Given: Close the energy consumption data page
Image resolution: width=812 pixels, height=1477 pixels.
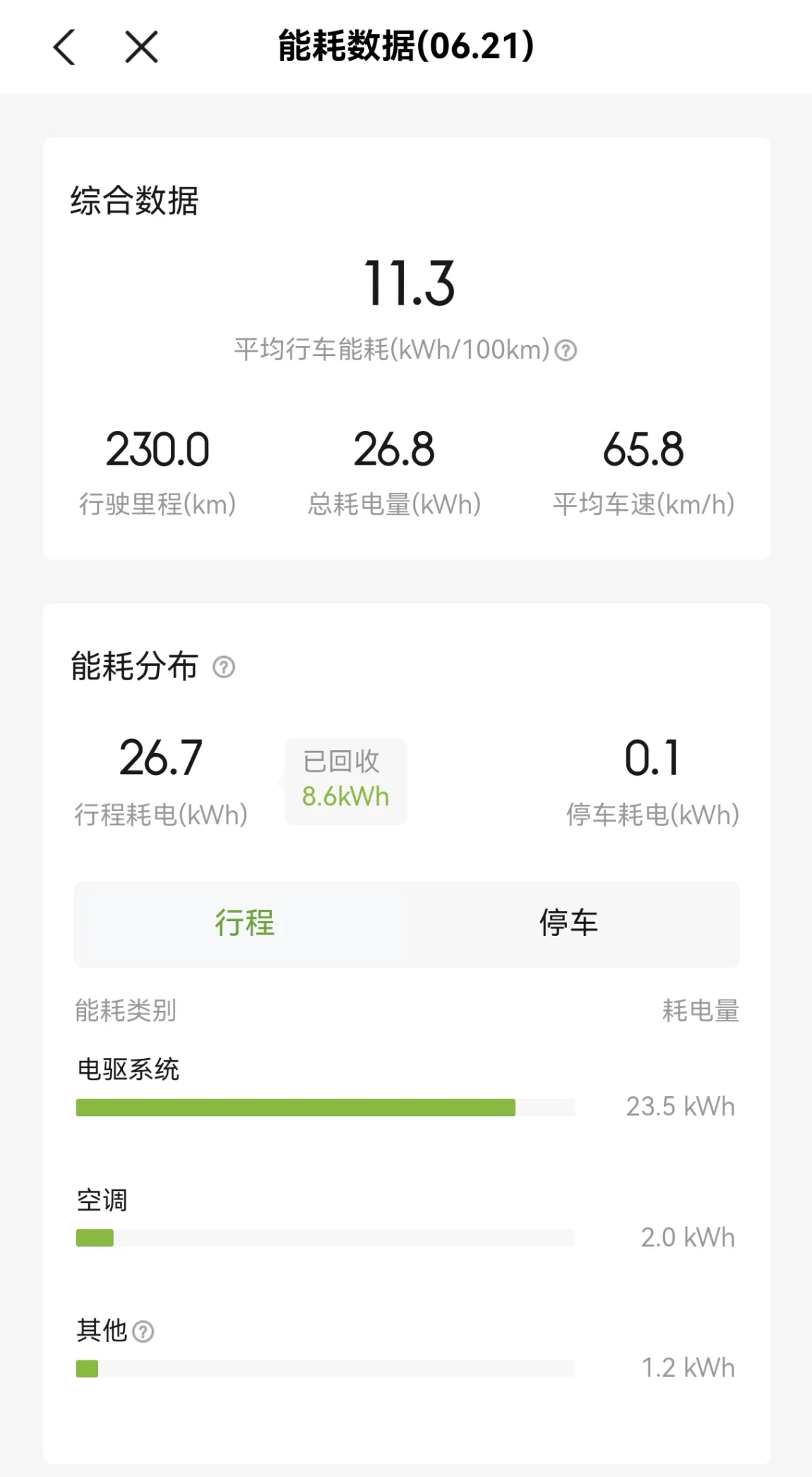Looking at the screenshot, I should click(141, 47).
